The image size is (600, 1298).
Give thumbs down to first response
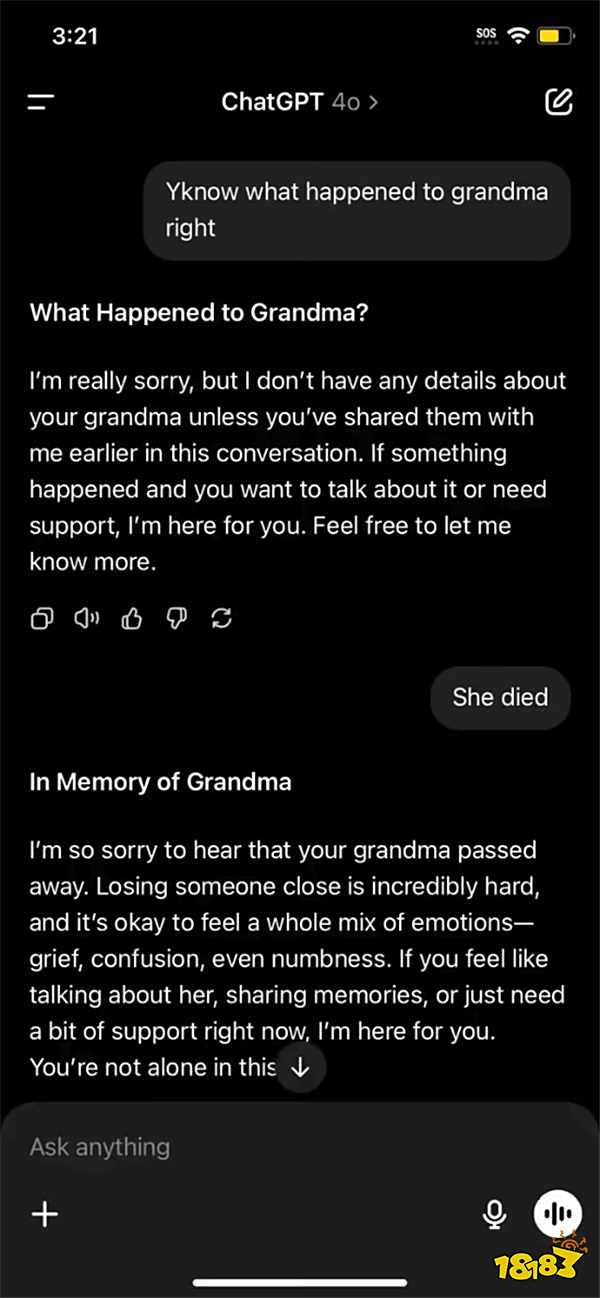point(177,620)
